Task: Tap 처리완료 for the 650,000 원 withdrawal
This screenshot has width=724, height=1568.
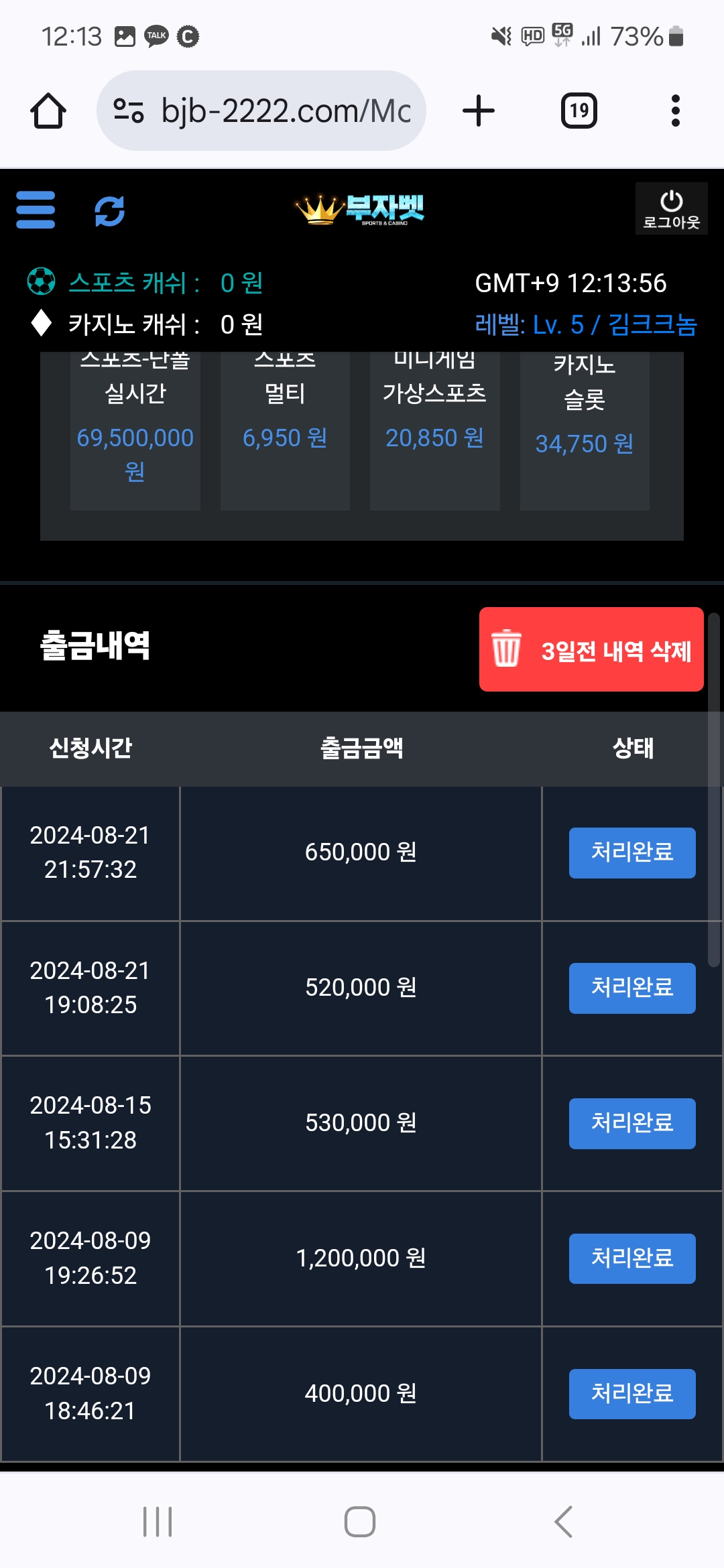Action: coord(632,853)
